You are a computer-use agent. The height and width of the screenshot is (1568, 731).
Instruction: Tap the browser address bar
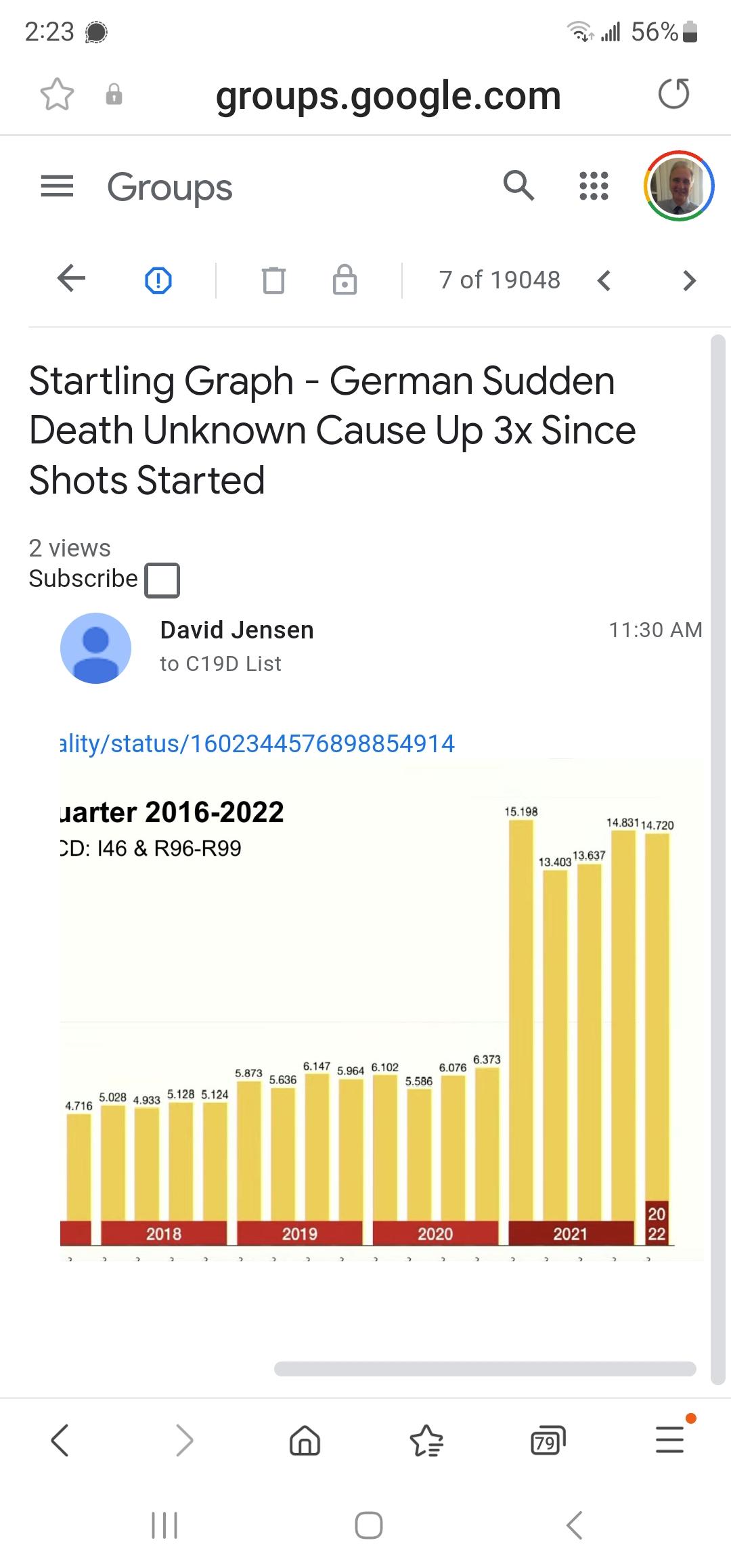pos(389,95)
